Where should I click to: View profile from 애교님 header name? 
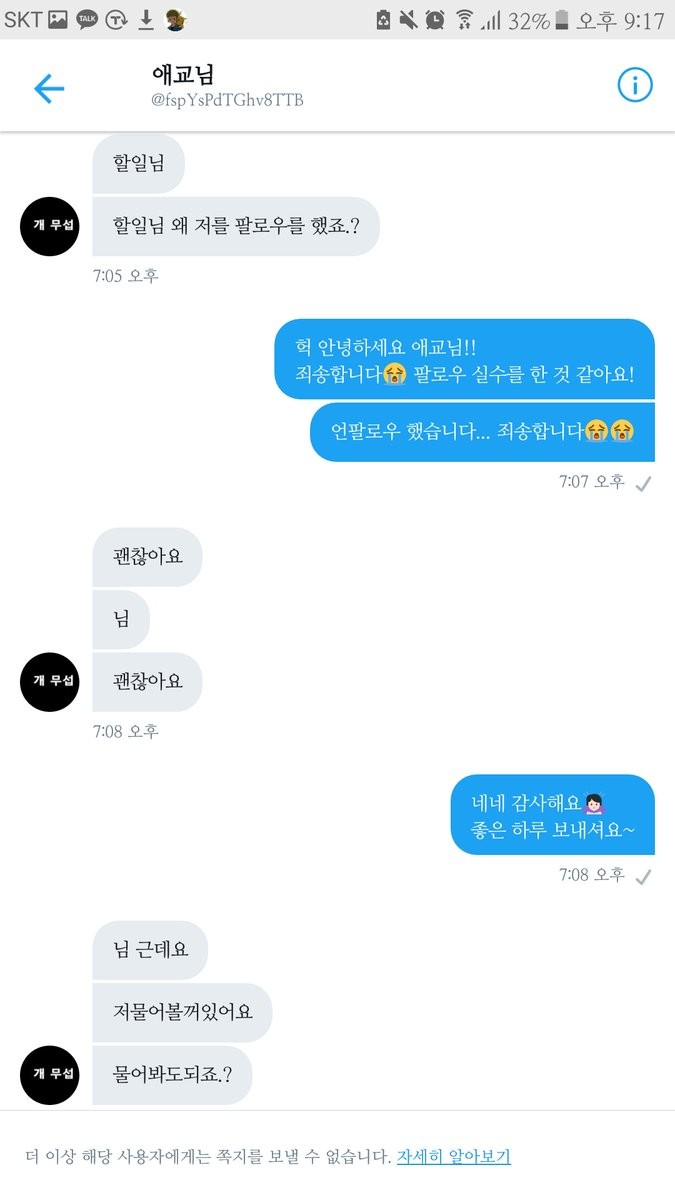click(x=183, y=74)
